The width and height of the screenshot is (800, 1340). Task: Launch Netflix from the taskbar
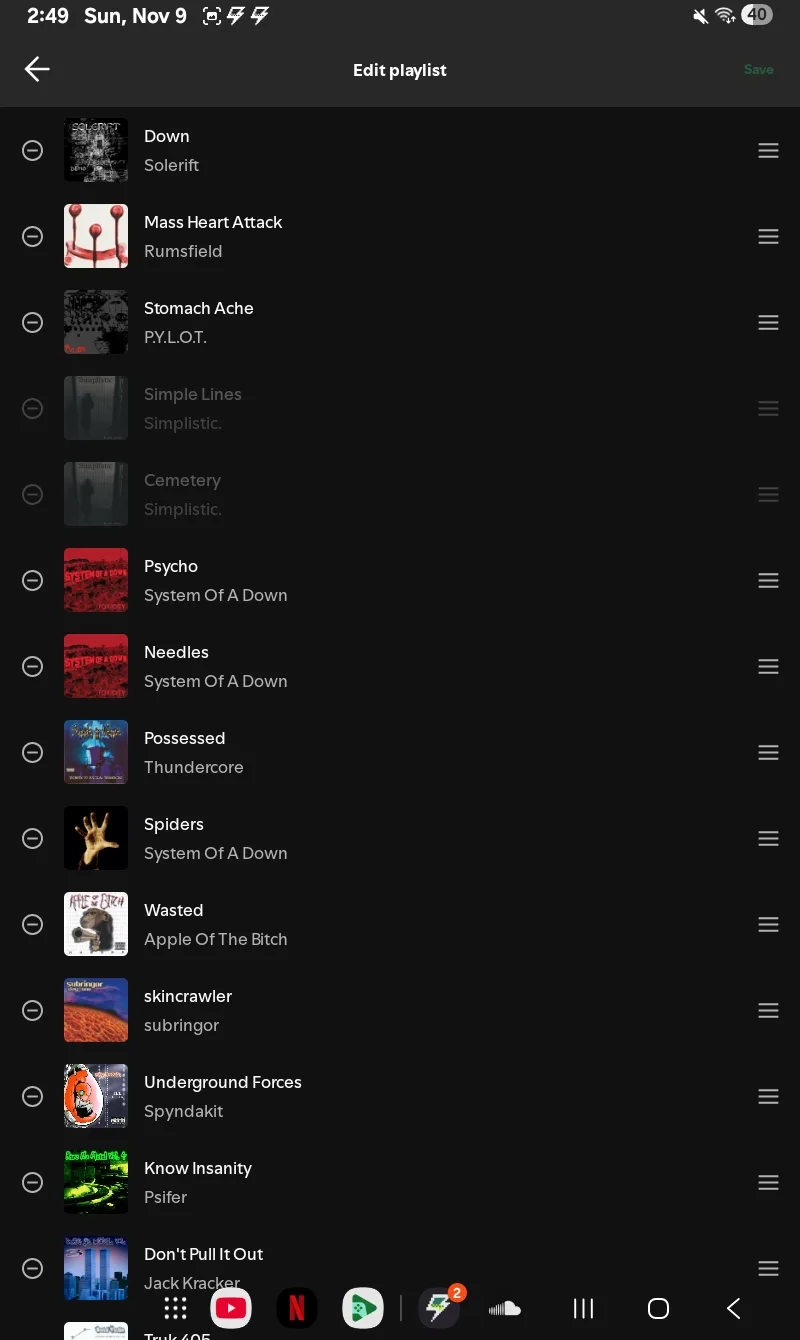click(x=297, y=1308)
